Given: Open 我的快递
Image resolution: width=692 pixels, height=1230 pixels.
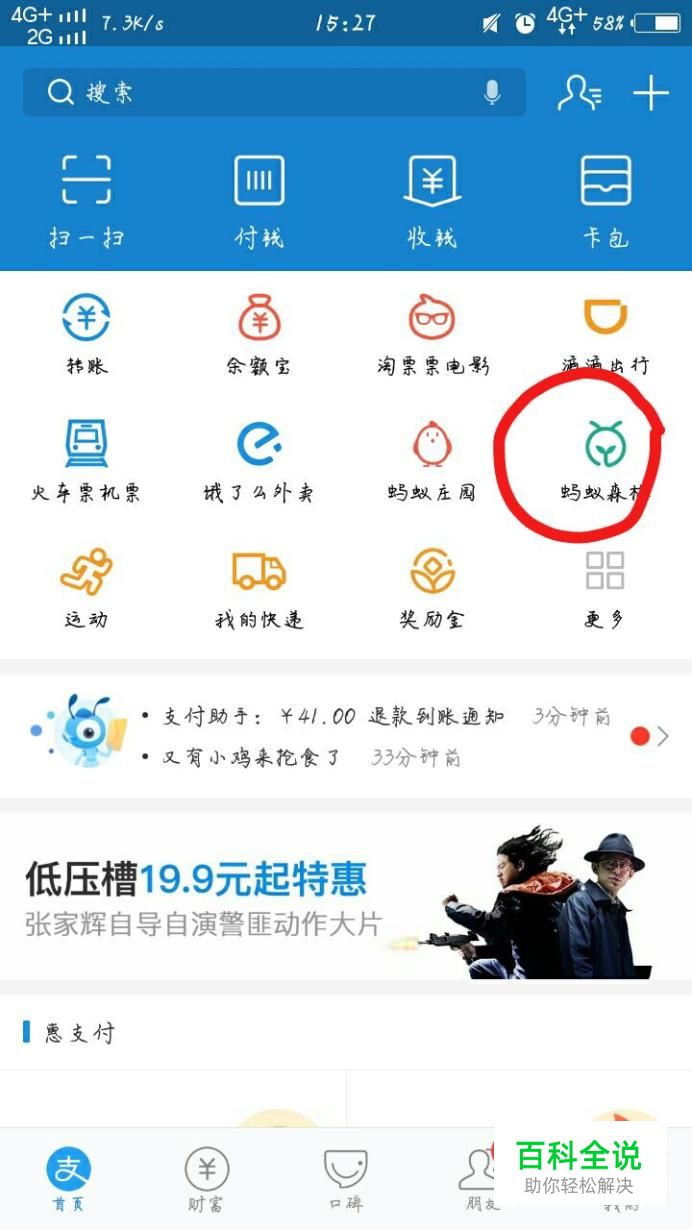Looking at the screenshot, I should [x=259, y=587].
